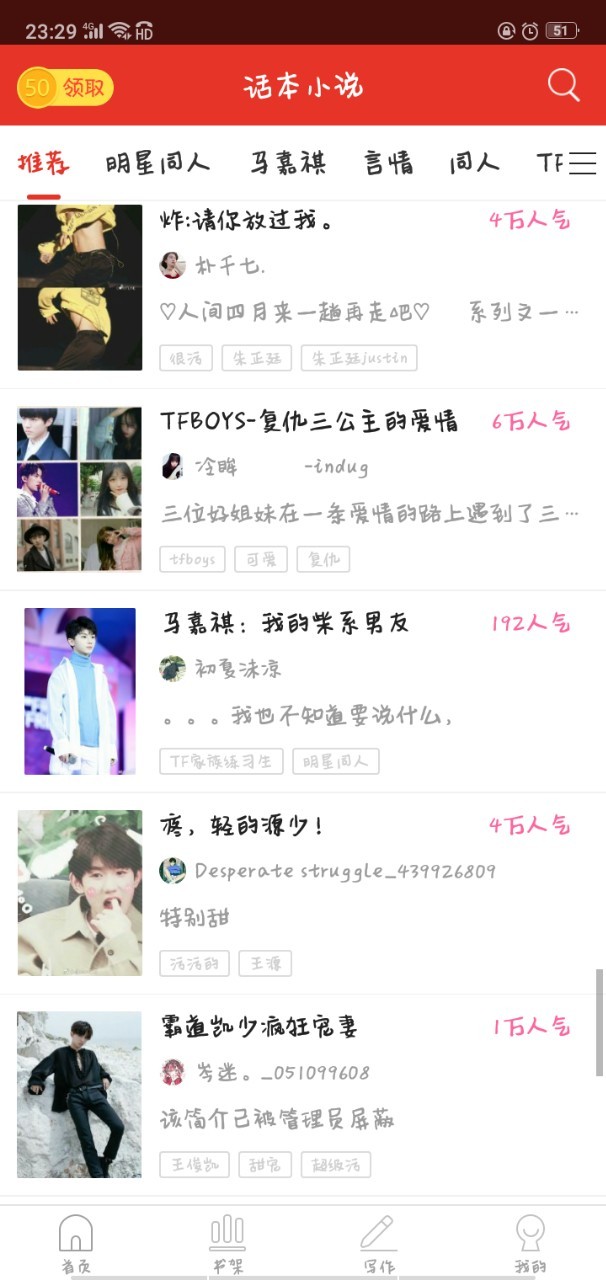Expand the full category list menu
This screenshot has width=606, height=1280.
582,163
